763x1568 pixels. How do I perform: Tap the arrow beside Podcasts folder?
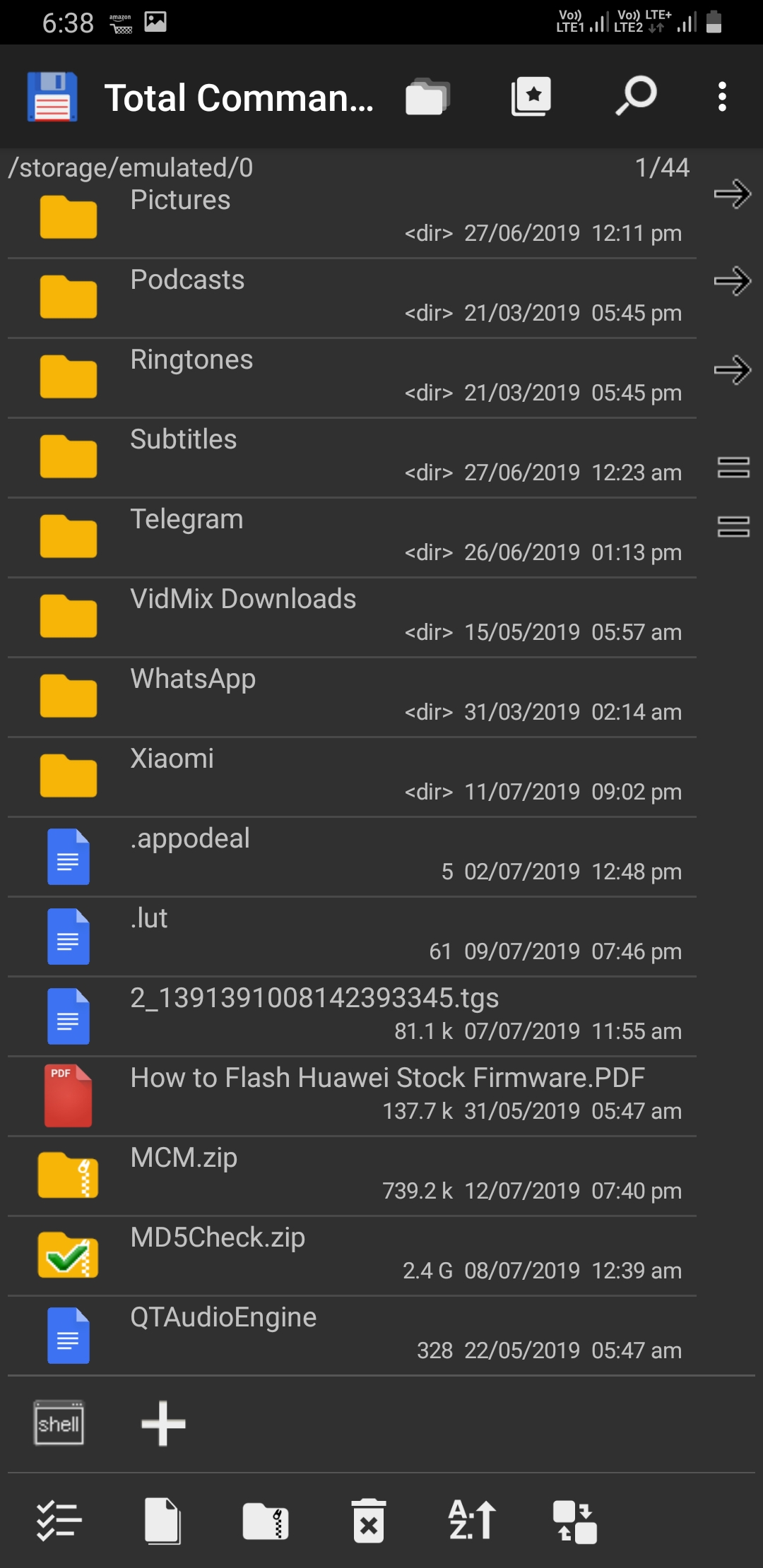click(733, 281)
